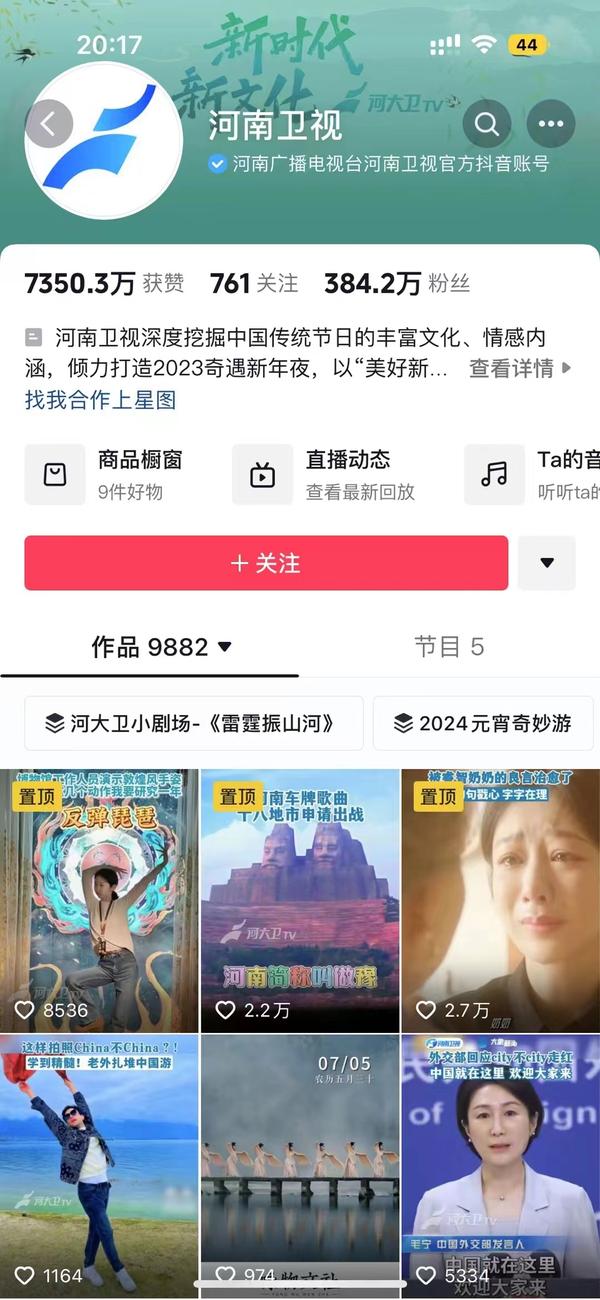Open 河南卫视's profile avatar
Screen dimensions: 600x1300
[103, 141]
